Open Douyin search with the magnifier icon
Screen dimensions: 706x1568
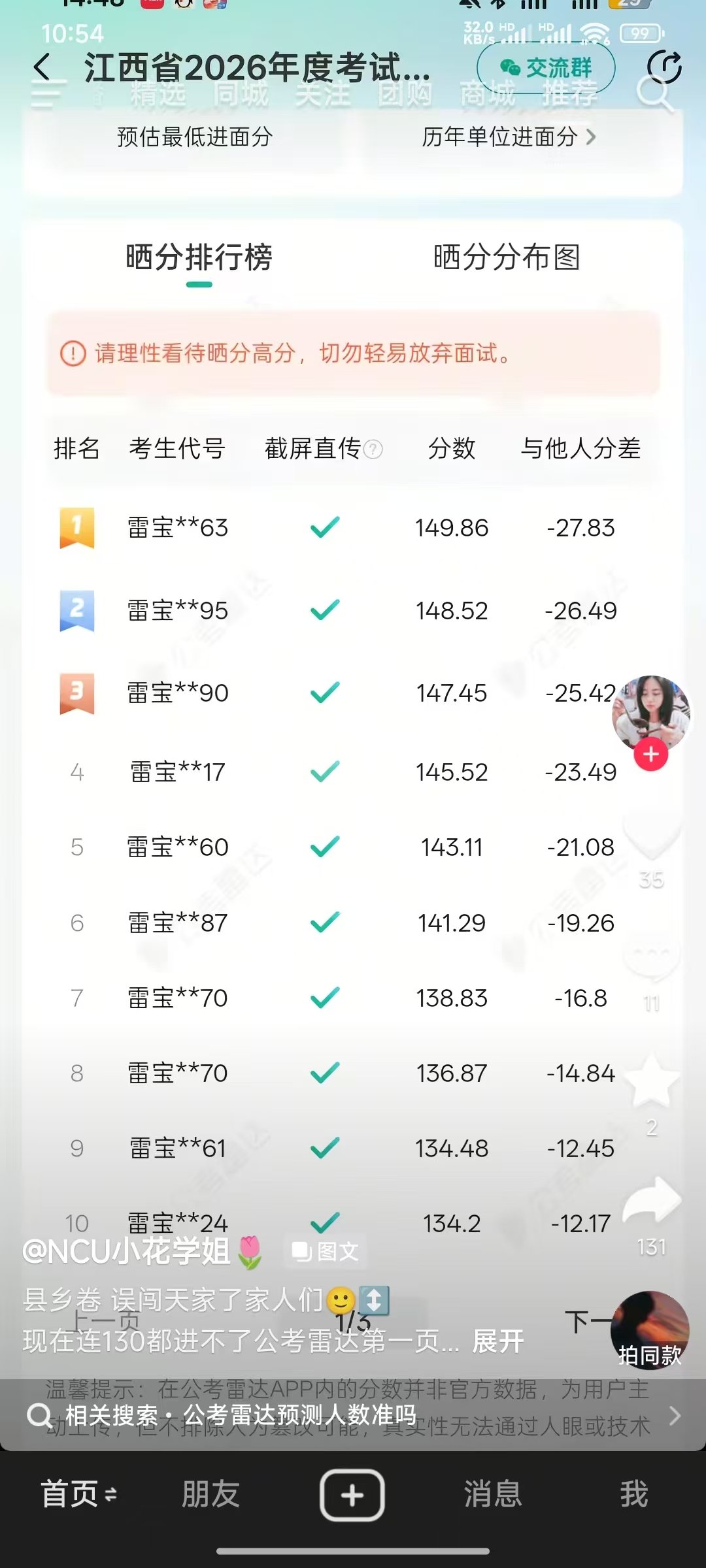[654, 95]
